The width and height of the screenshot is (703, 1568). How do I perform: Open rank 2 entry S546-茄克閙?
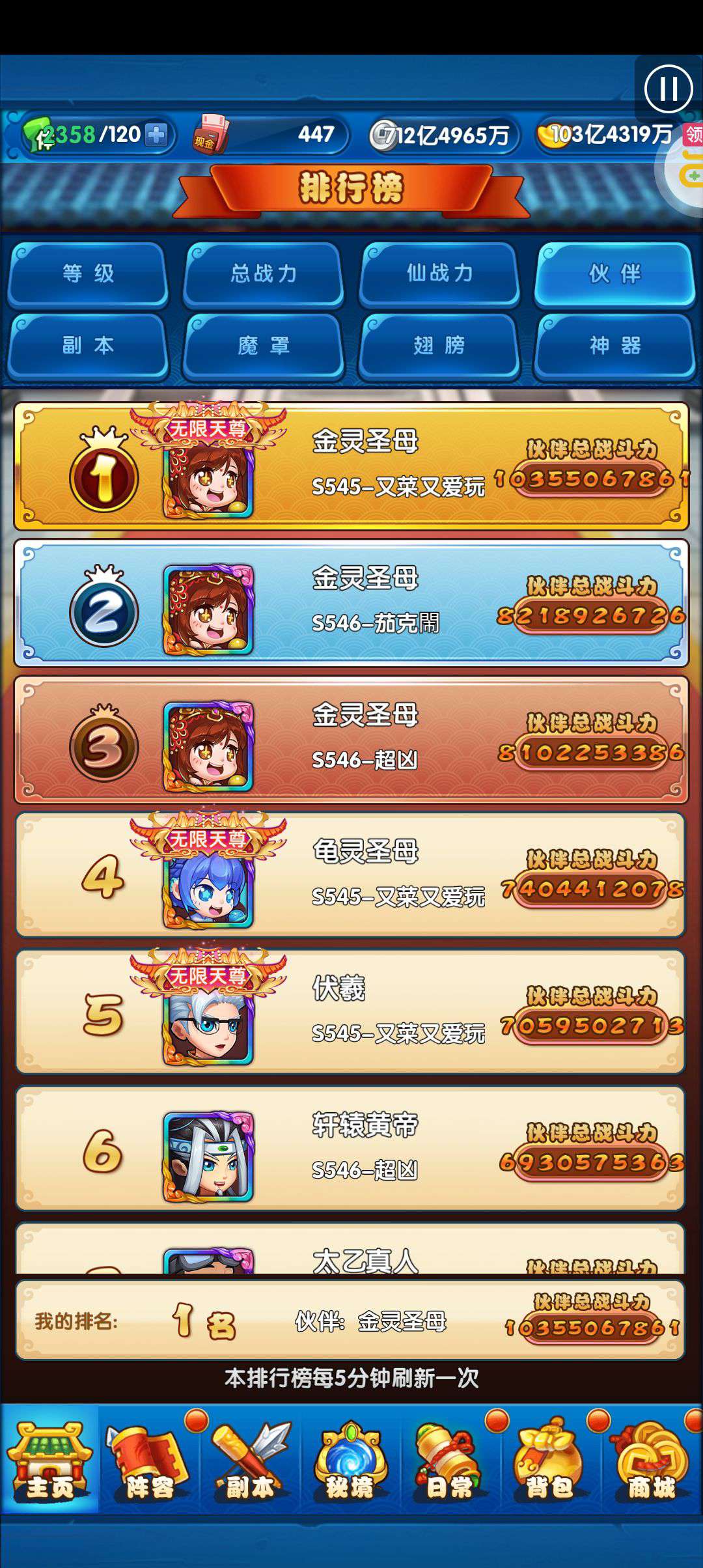[x=351, y=603]
